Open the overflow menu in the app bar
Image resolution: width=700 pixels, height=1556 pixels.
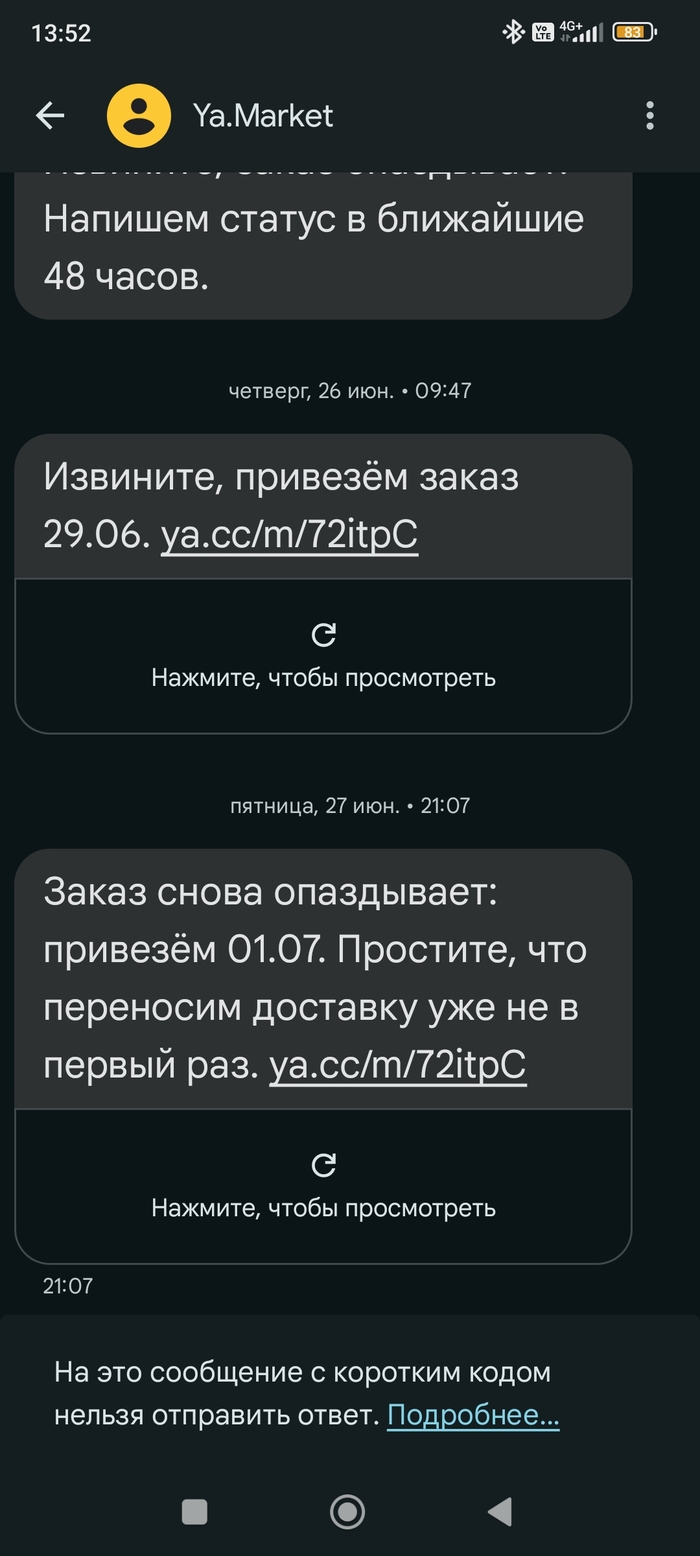coord(650,116)
